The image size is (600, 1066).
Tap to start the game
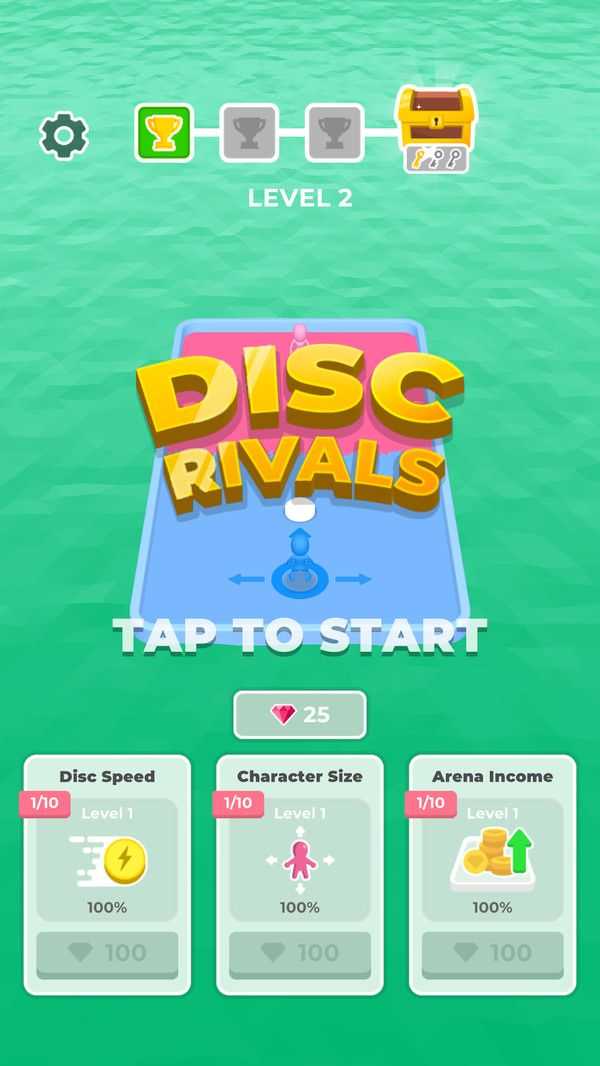click(300, 636)
